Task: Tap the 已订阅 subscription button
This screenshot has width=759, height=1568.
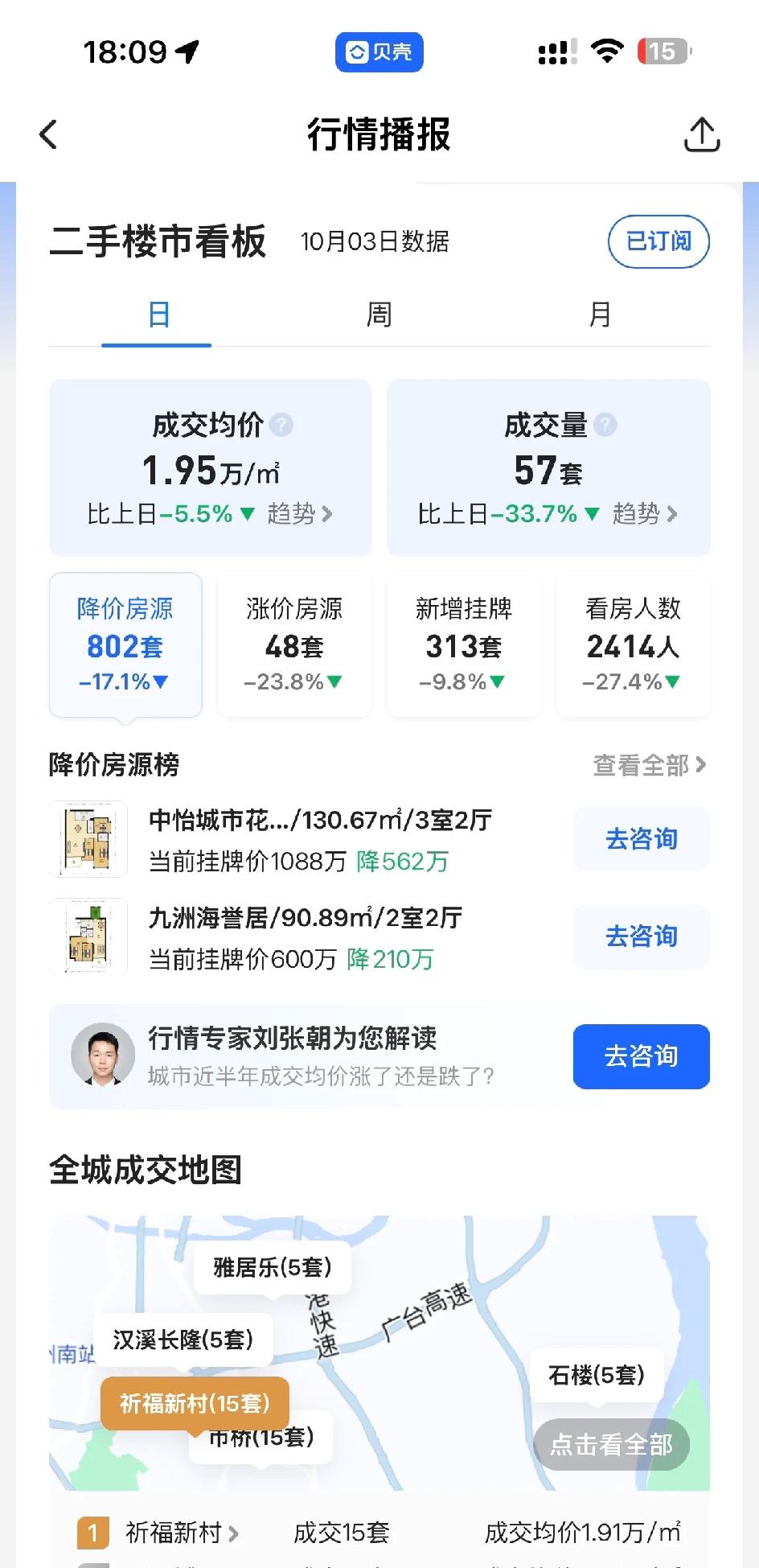Action: pos(658,241)
